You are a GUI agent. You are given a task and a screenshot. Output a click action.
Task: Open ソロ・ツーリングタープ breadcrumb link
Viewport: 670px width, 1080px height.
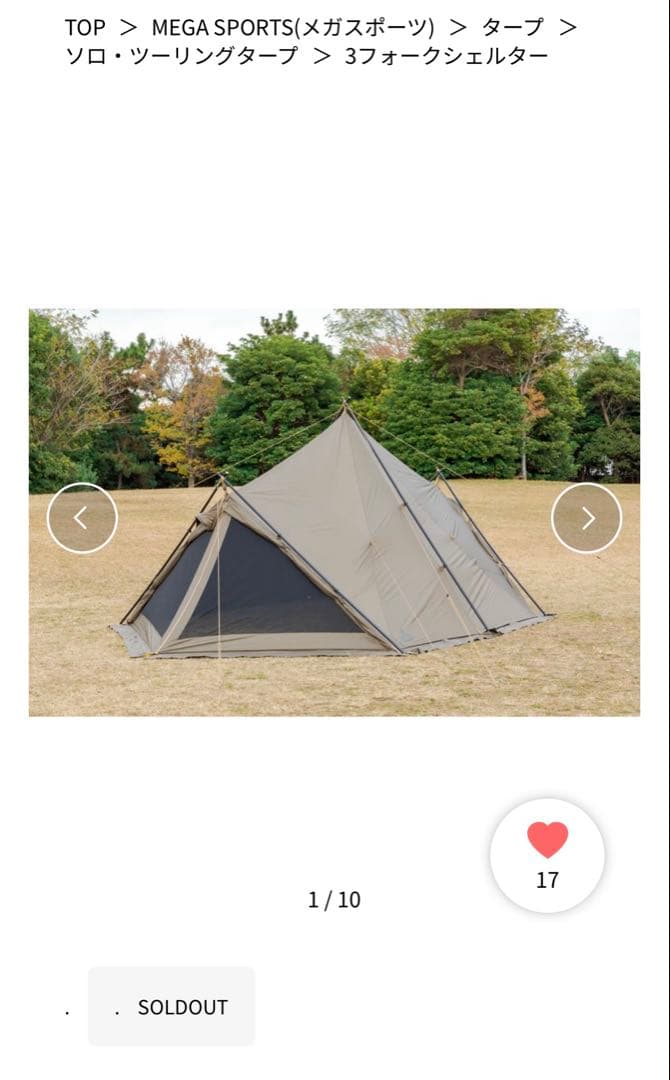coord(181,56)
